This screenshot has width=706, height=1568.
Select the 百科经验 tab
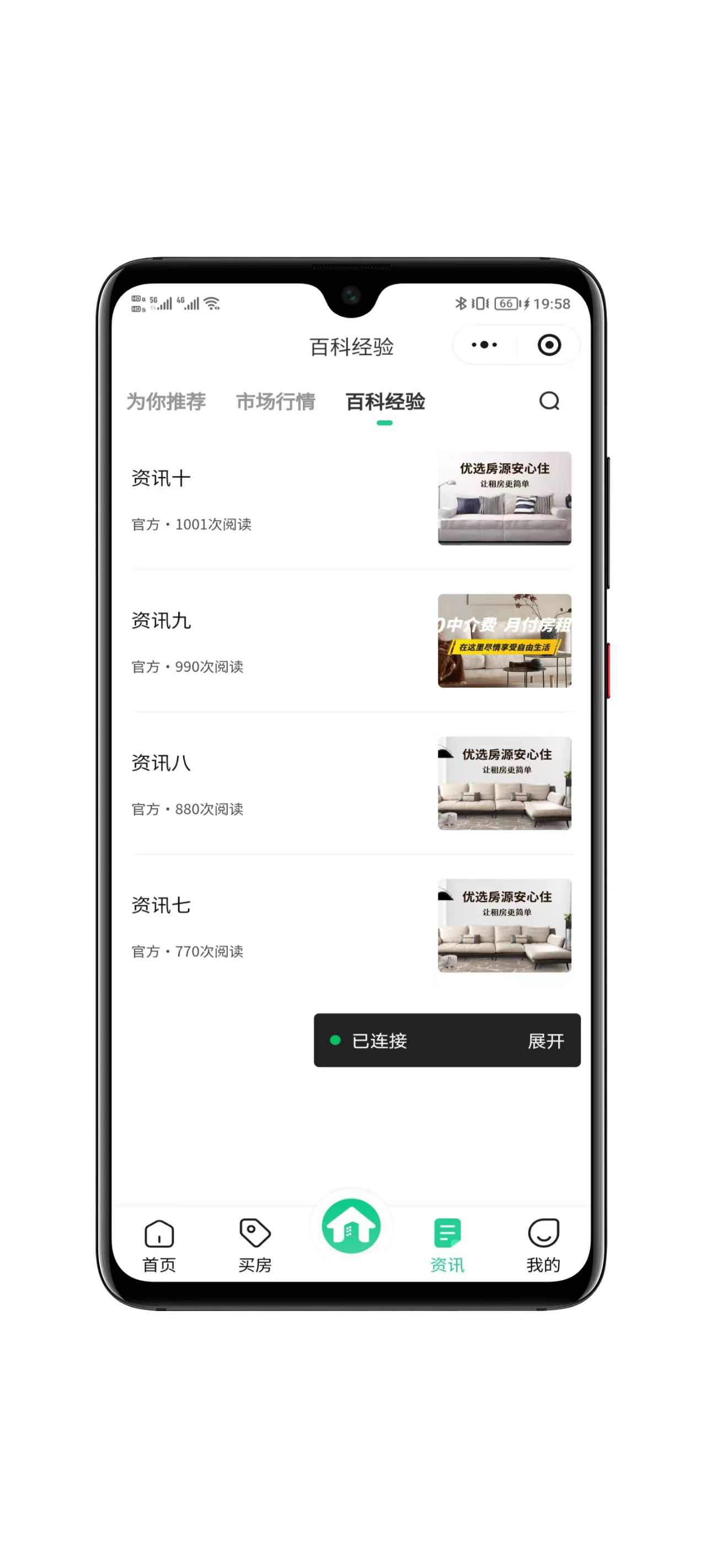click(385, 402)
